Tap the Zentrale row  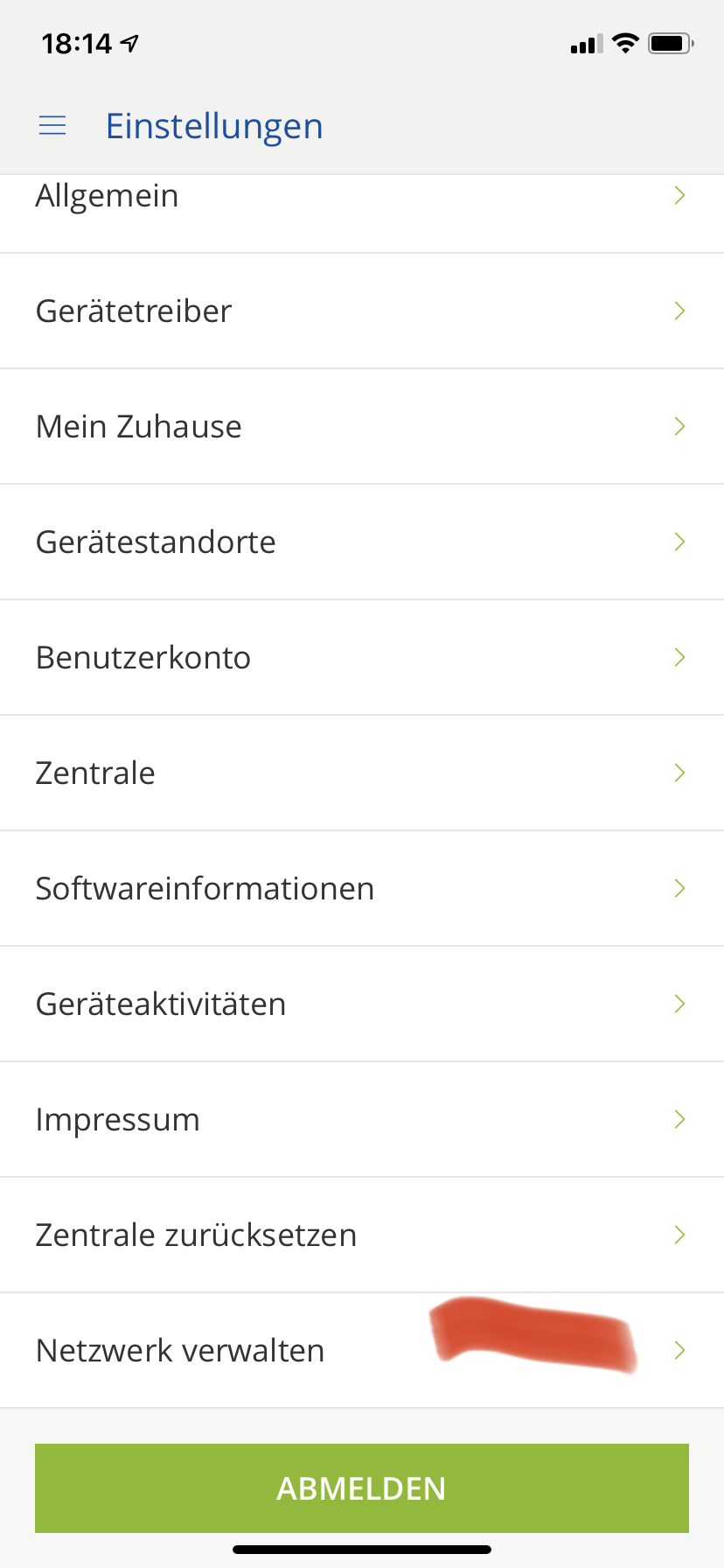pos(362,773)
